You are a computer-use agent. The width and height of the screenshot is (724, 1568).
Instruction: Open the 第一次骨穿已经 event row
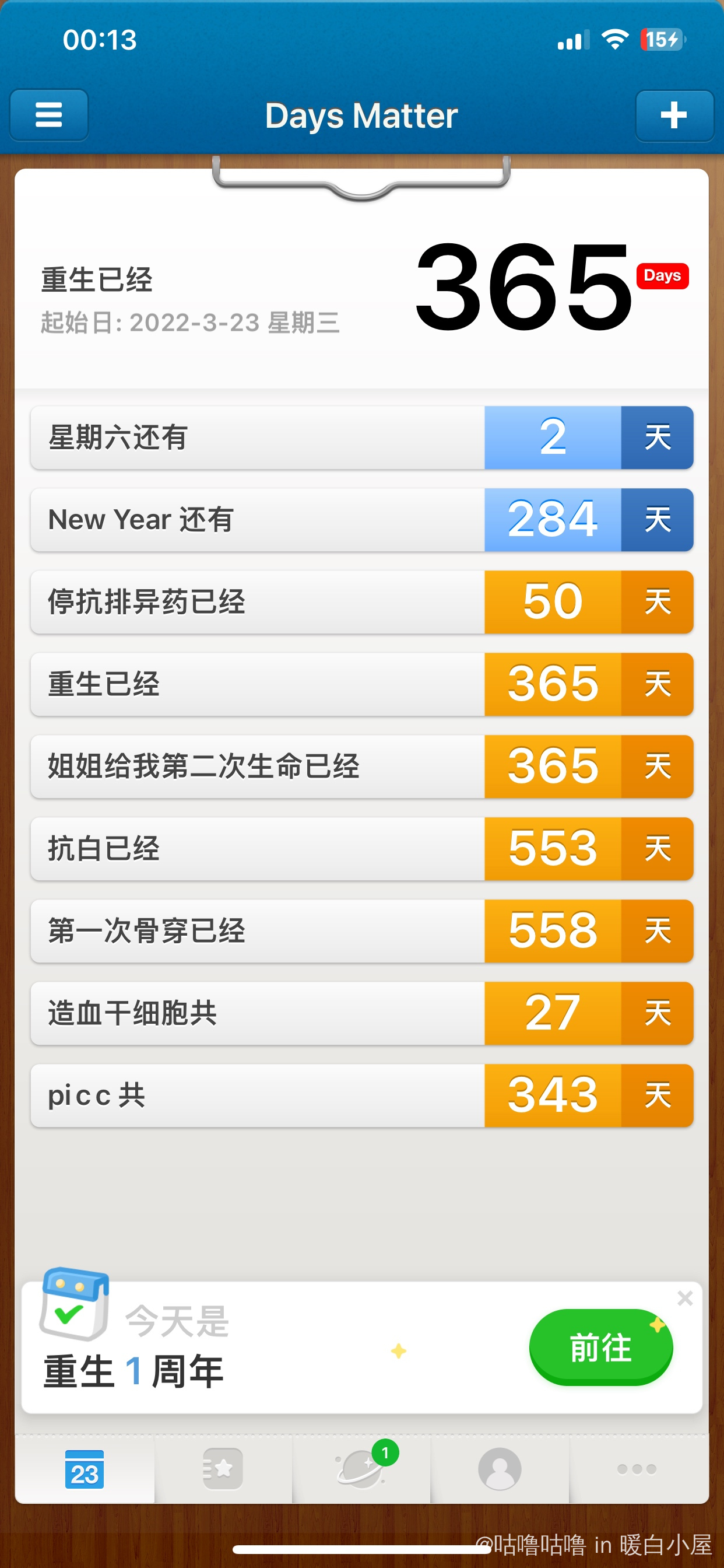pyautogui.click(x=362, y=930)
